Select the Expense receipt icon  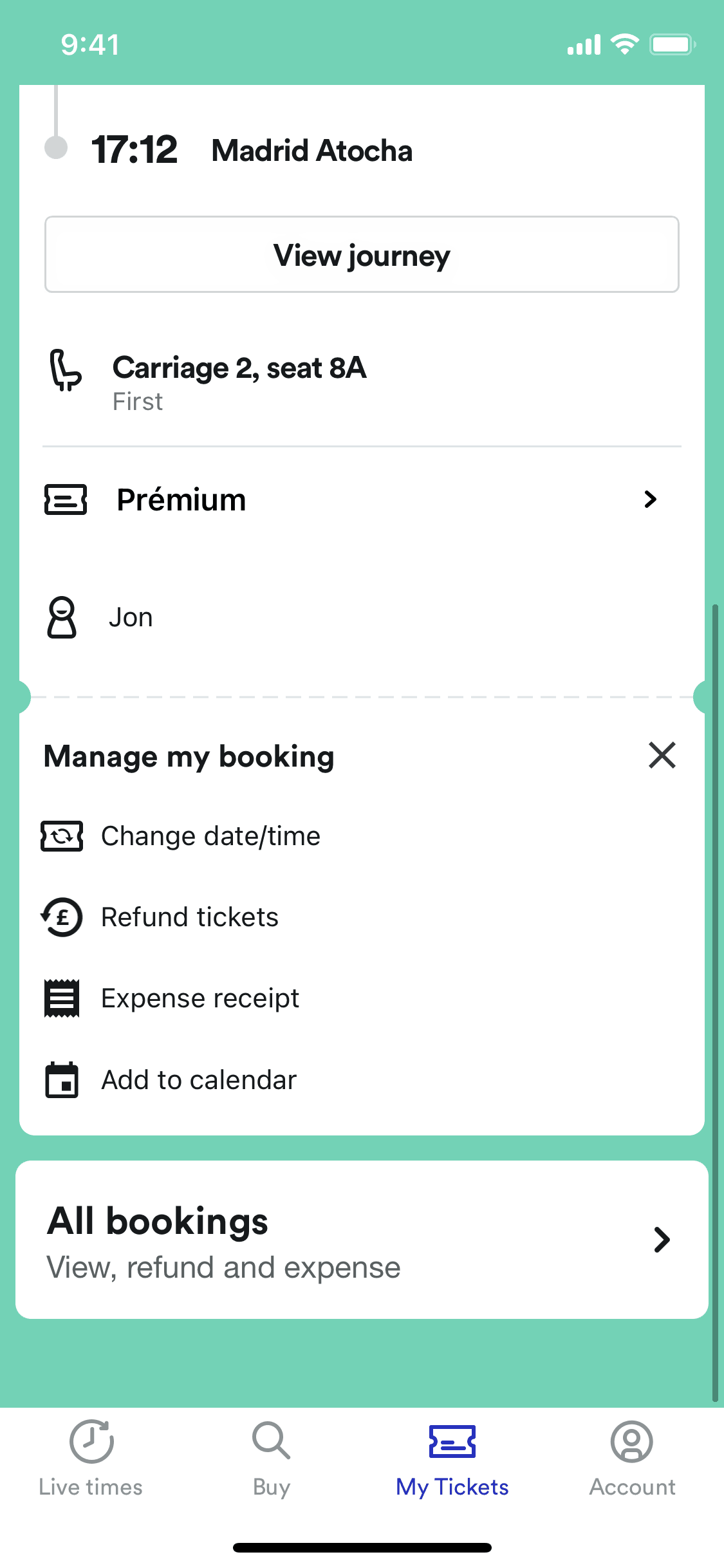pyautogui.click(x=62, y=998)
